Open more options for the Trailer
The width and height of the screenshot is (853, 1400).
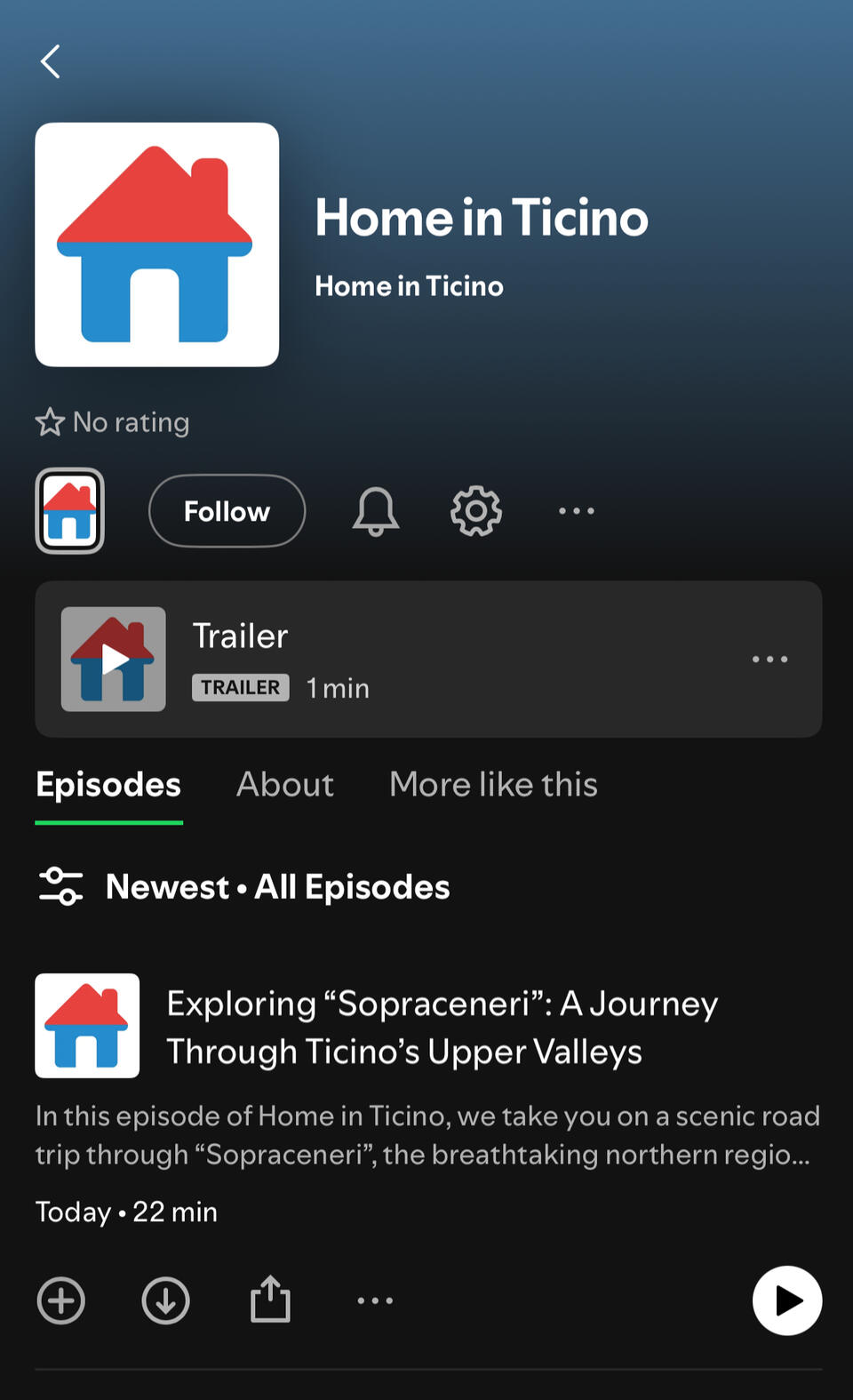[769, 659]
